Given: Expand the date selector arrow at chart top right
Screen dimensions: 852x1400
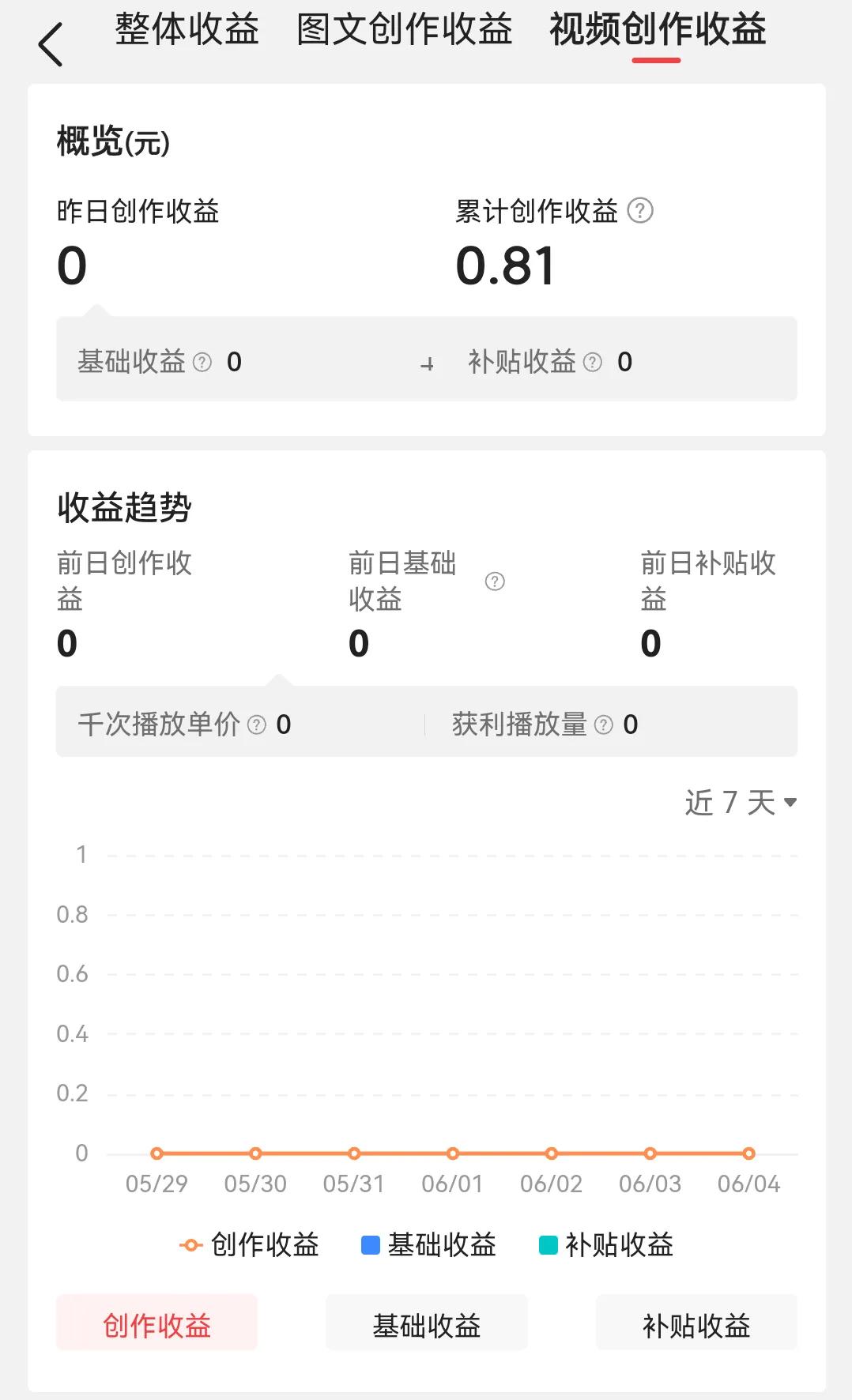Looking at the screenshot, I should (x=790, y=803).
